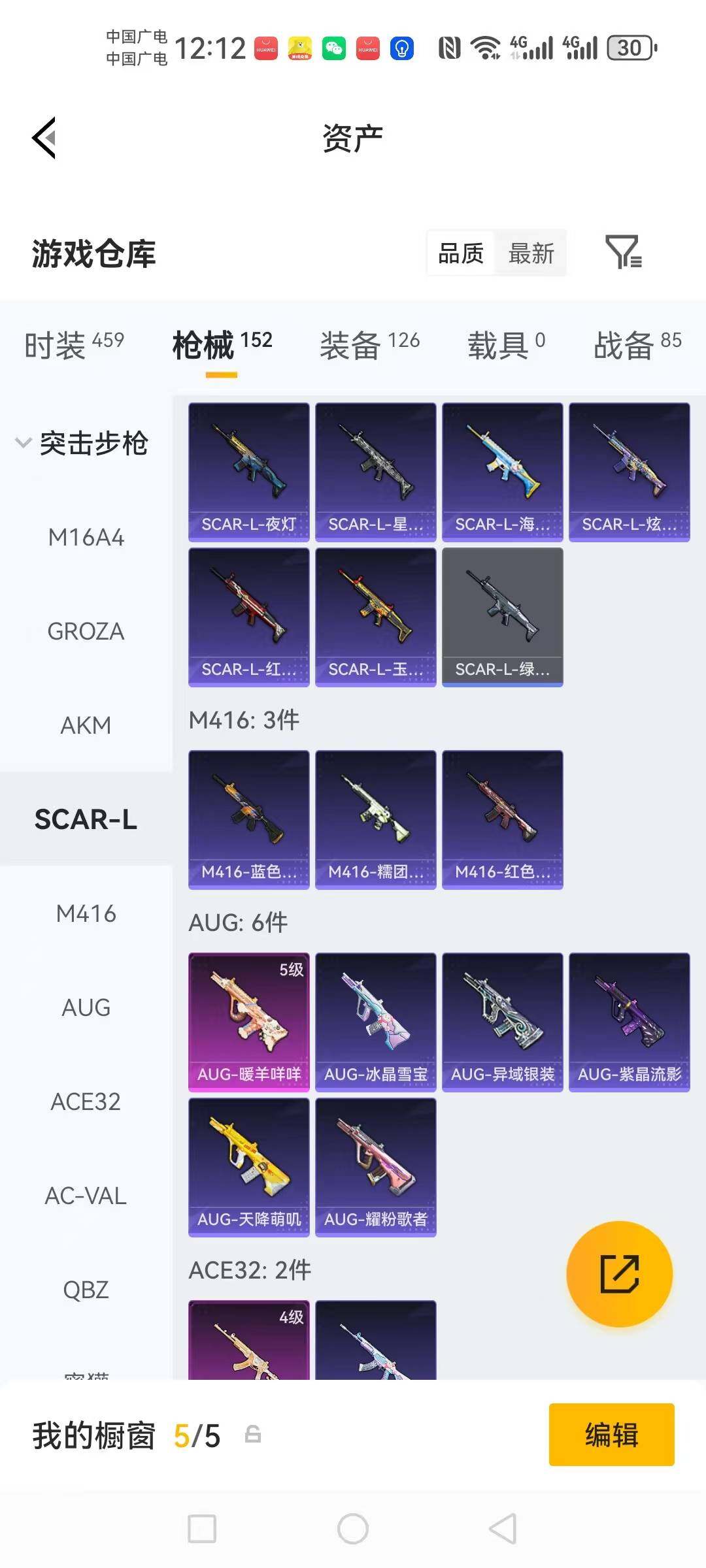The height and width of the screenshot is (1568, 706).
Task: Select GROZA in the weapon list
Action: [86, 631]
